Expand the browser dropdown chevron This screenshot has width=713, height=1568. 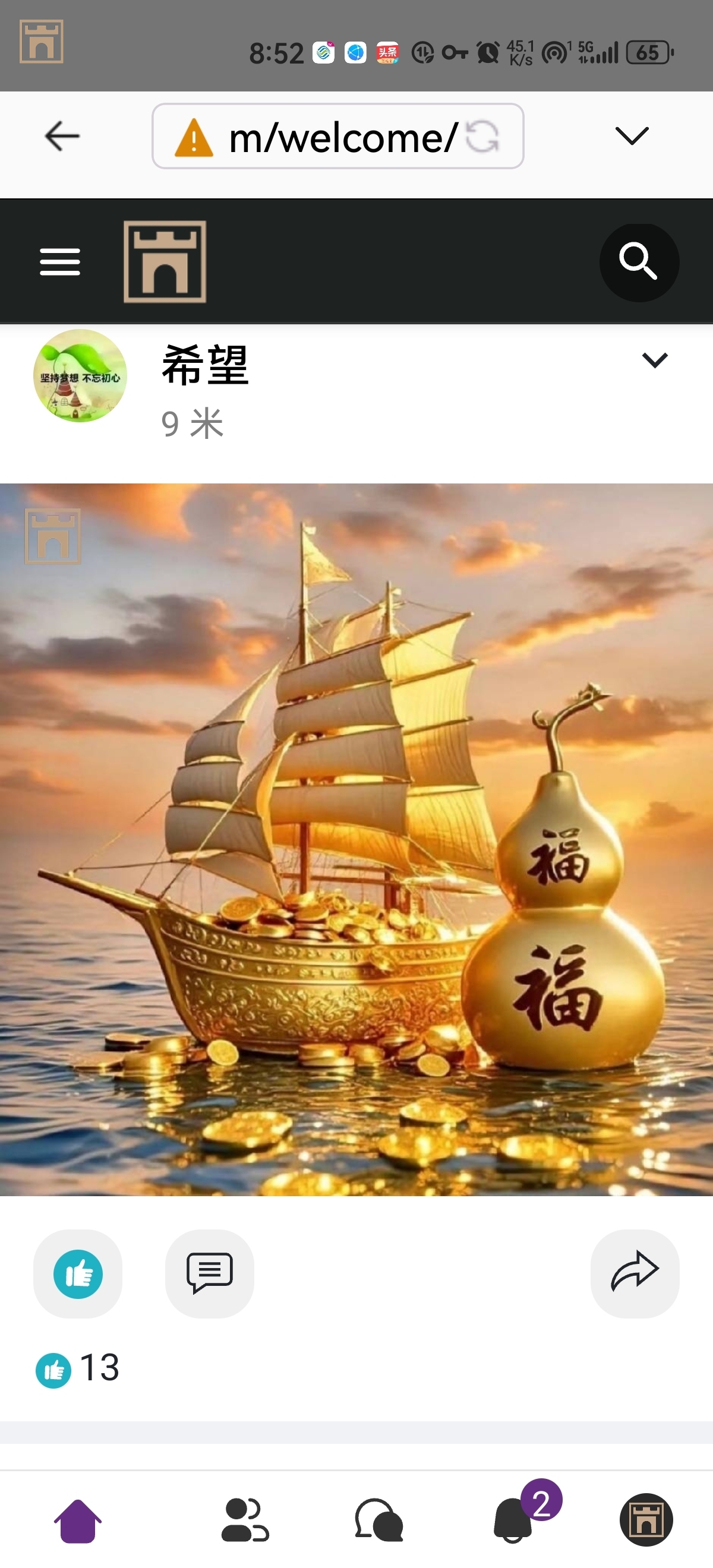click(632, 135)
